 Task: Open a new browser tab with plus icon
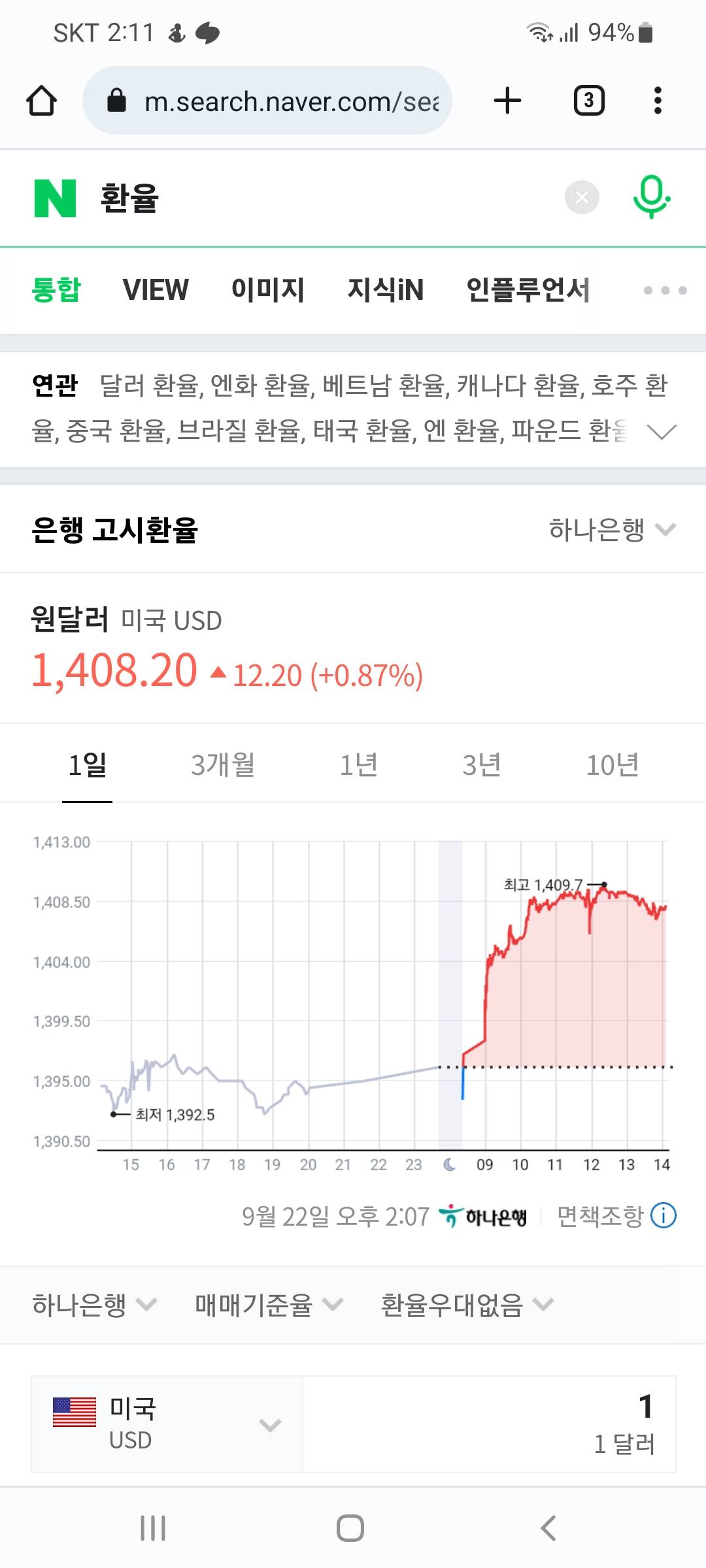point(507,101)
